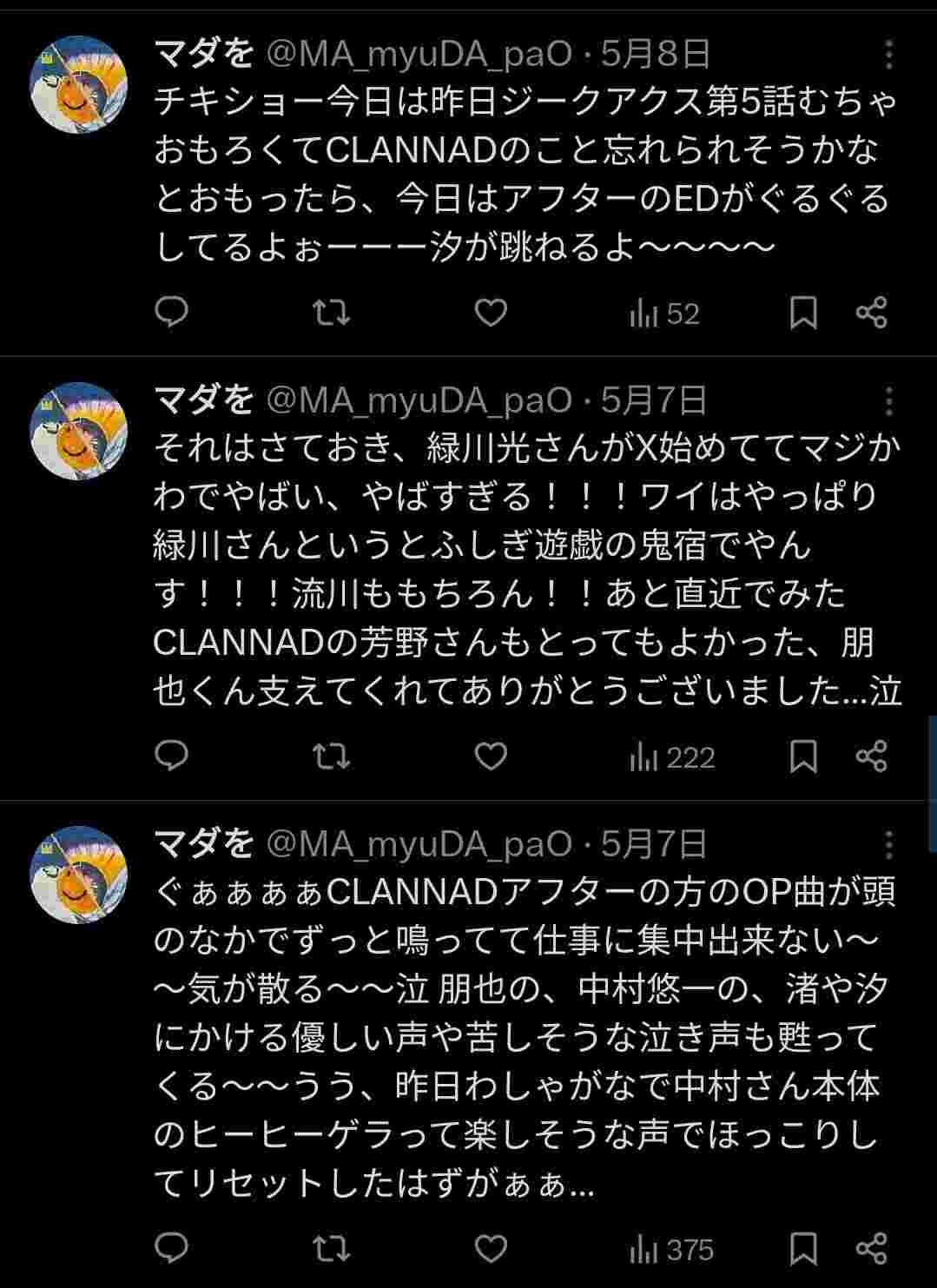Open overflow menu on the May 8 post
This screenshot has width=937, height=1288.
point(888,55)
